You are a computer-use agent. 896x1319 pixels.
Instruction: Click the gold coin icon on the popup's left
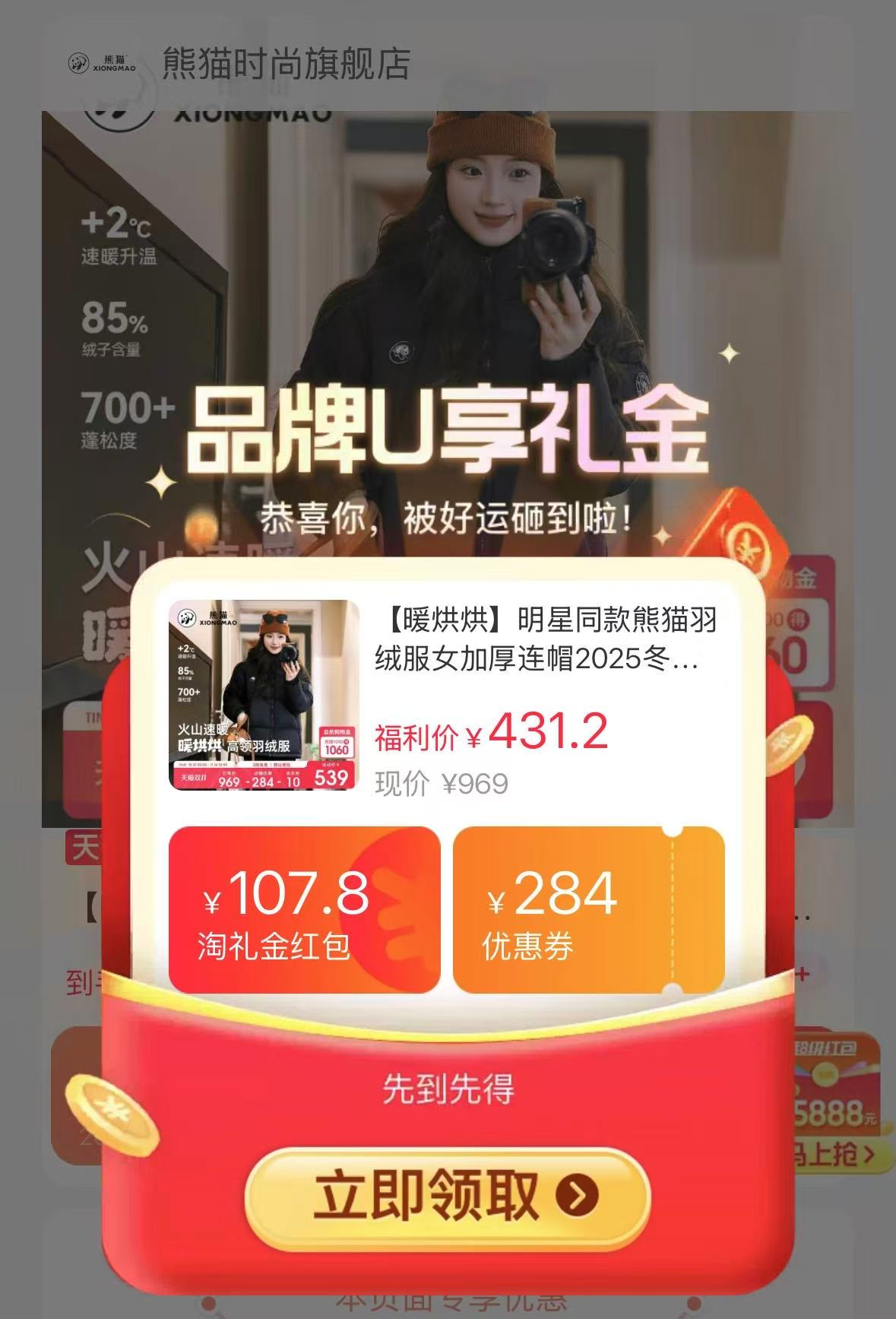112,1114
